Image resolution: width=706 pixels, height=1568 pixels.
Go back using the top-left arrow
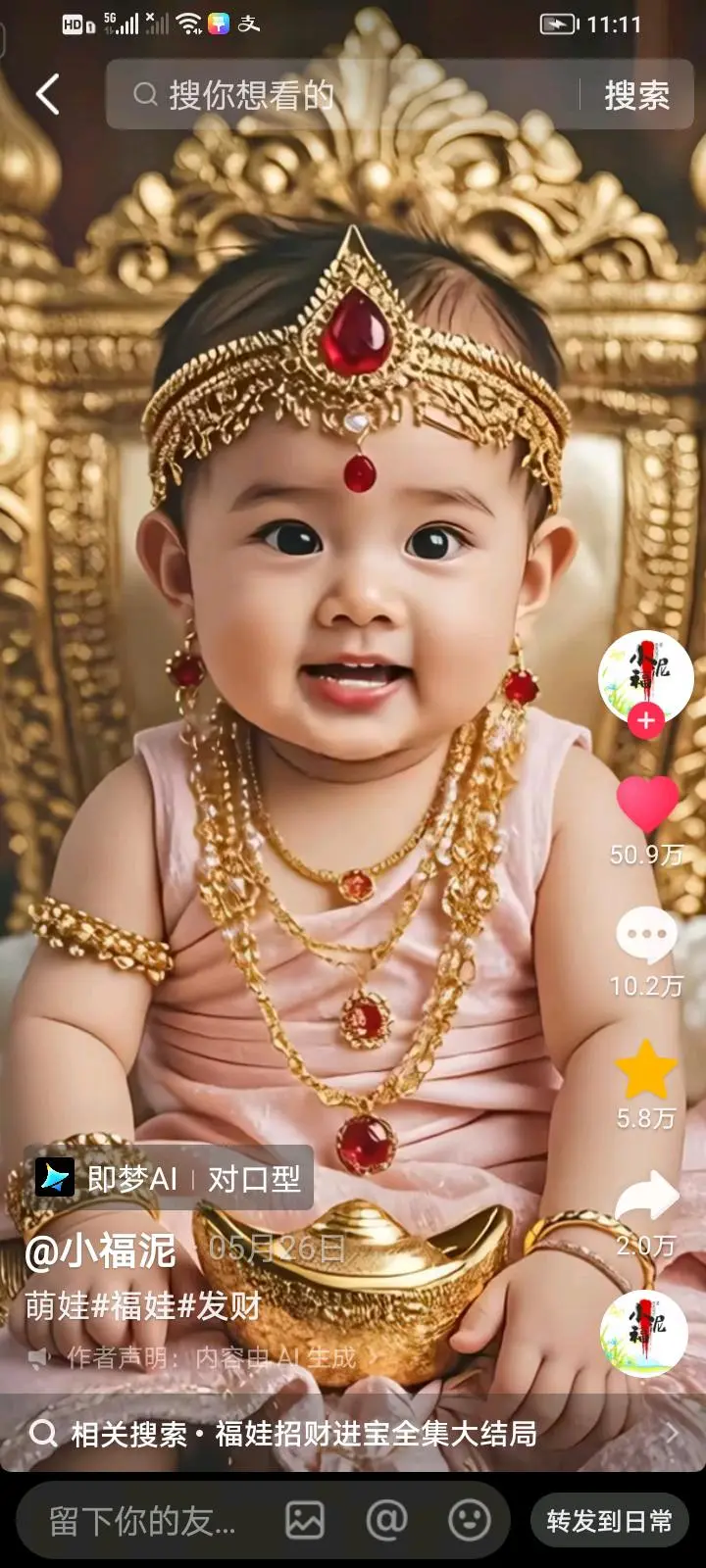(x=47, y=95)
